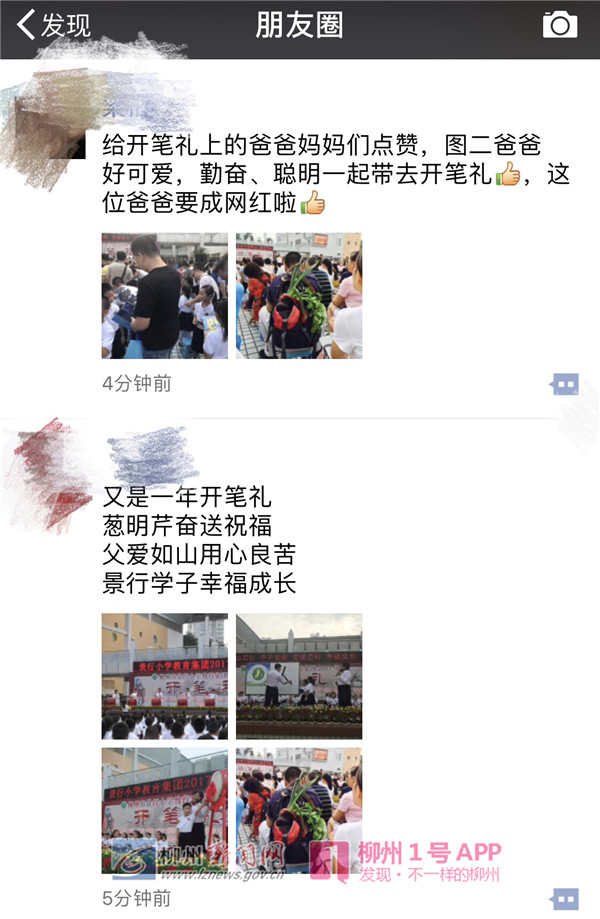The image size is (600, 919).
Task: Open the camera to post a moment
Action: tap(560, 25)
